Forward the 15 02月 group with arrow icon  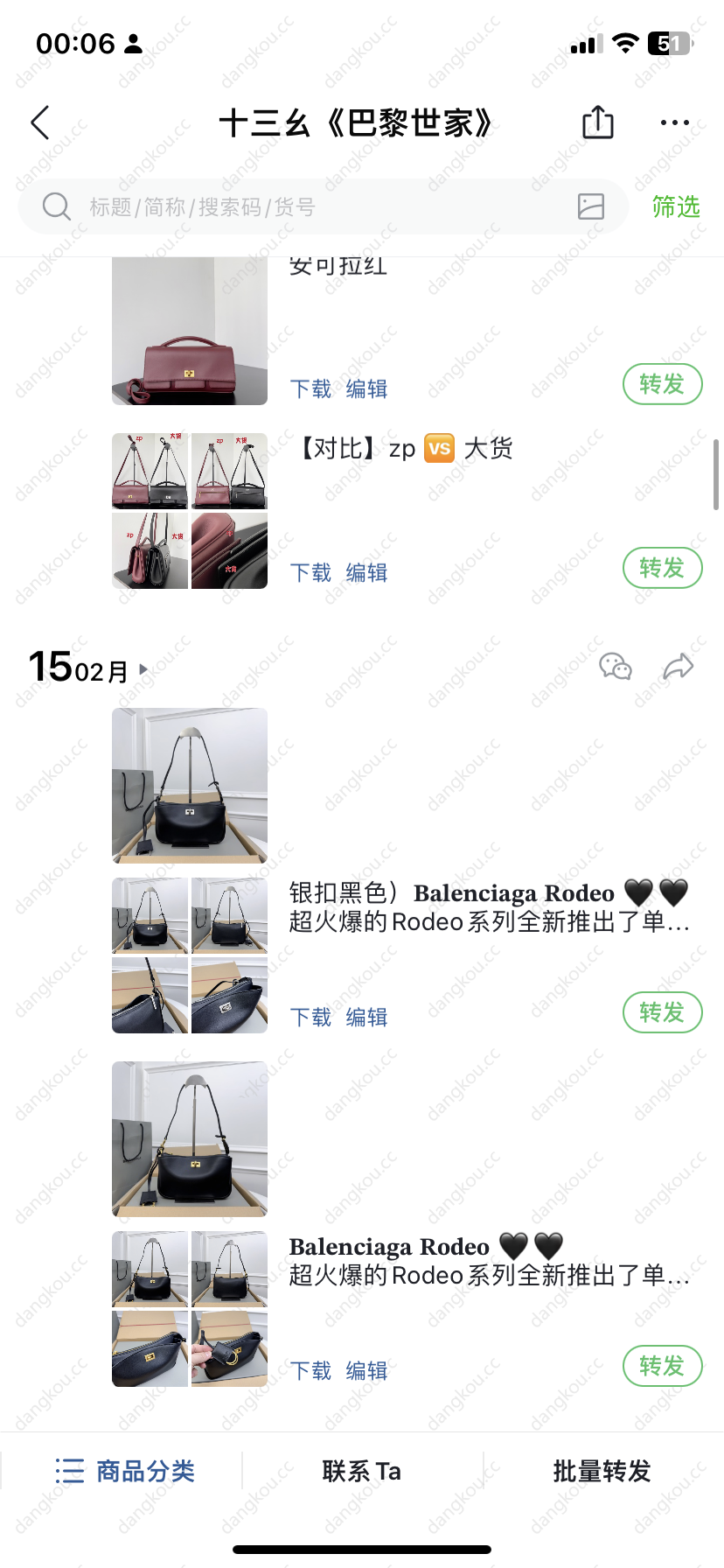678,668
